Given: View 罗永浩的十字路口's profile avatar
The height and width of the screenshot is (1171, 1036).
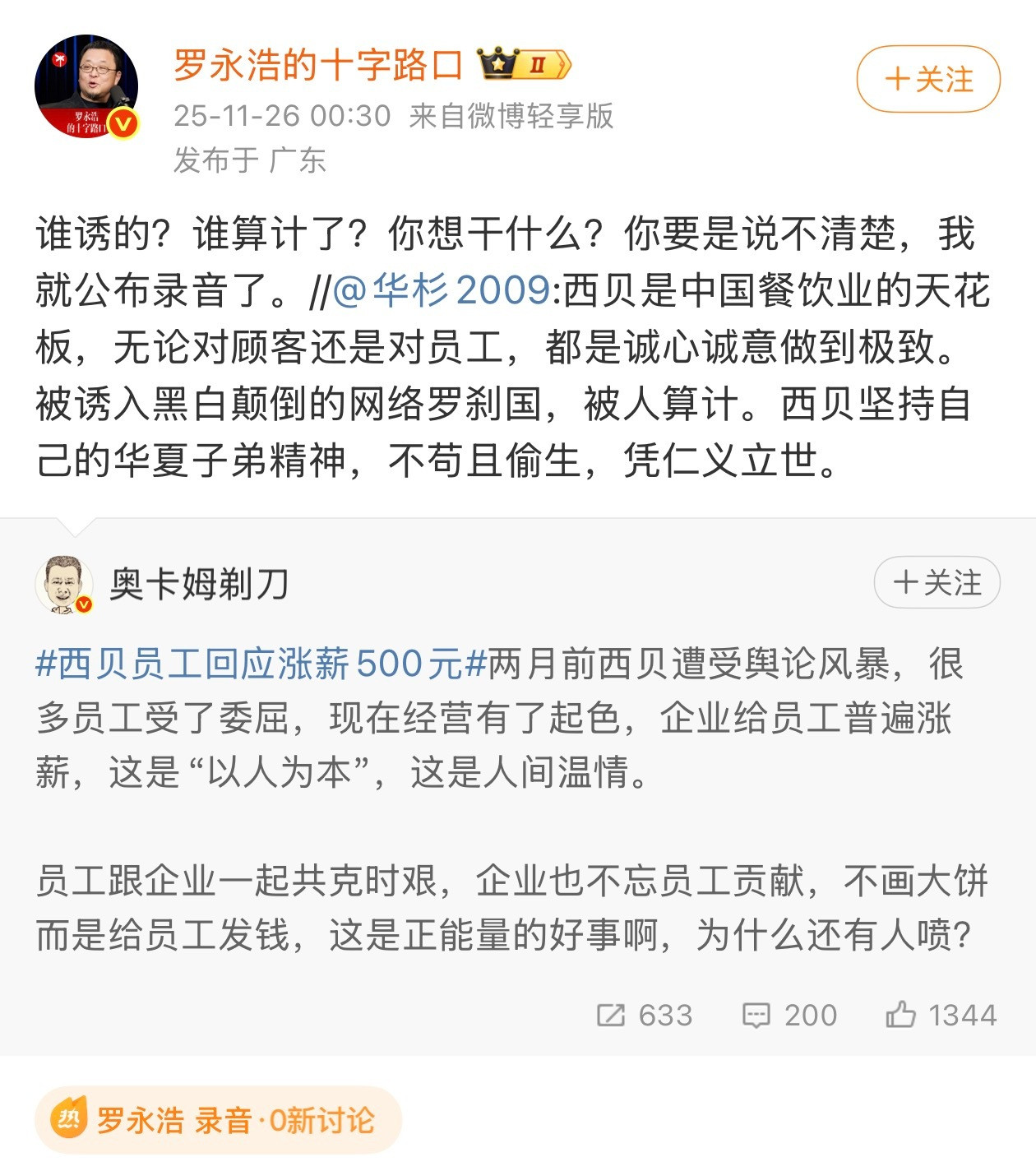Looking at the screenshot, I should pyautogui.click(x=86, y=82).
